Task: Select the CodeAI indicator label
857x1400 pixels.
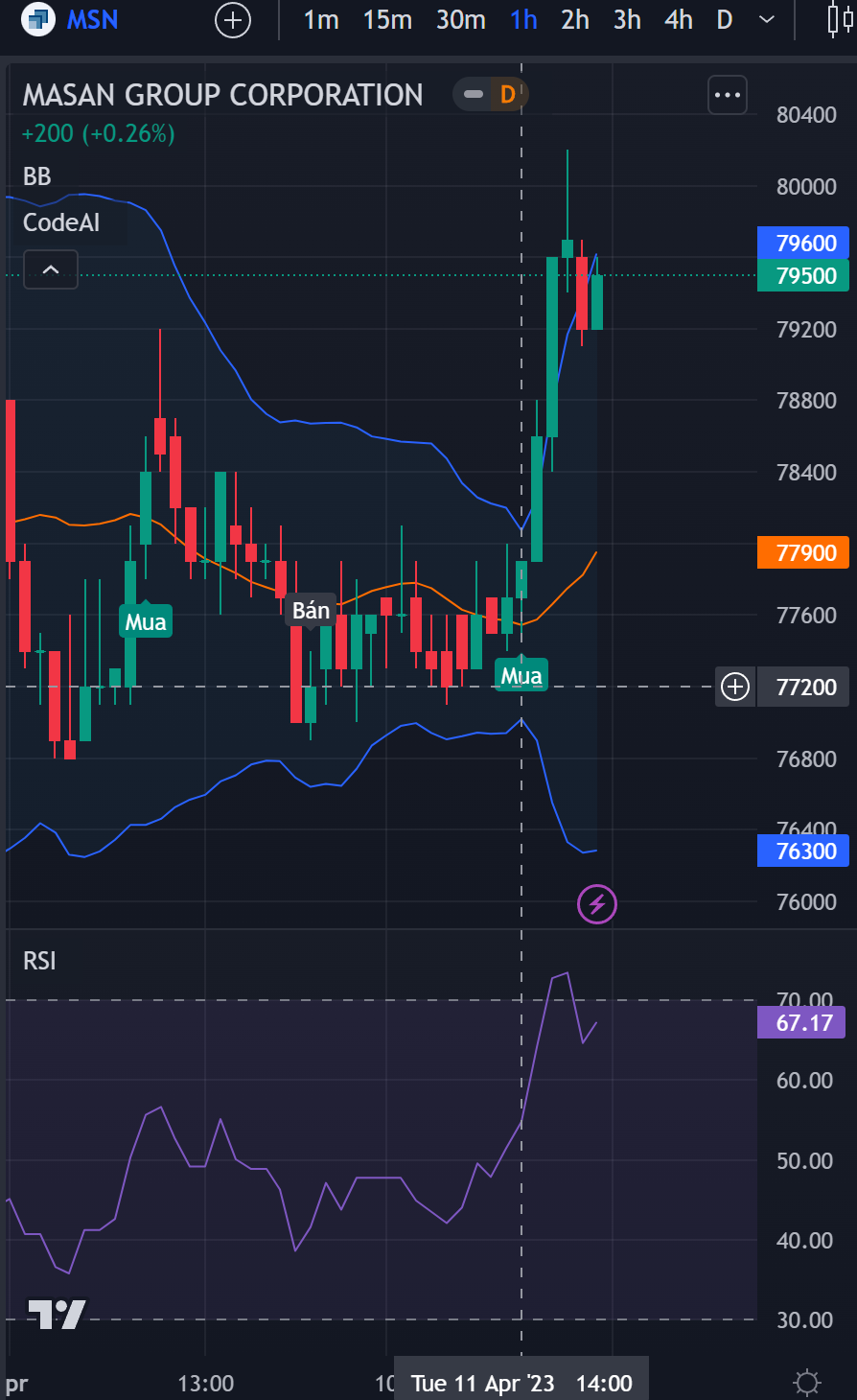Action: point(61,222)
